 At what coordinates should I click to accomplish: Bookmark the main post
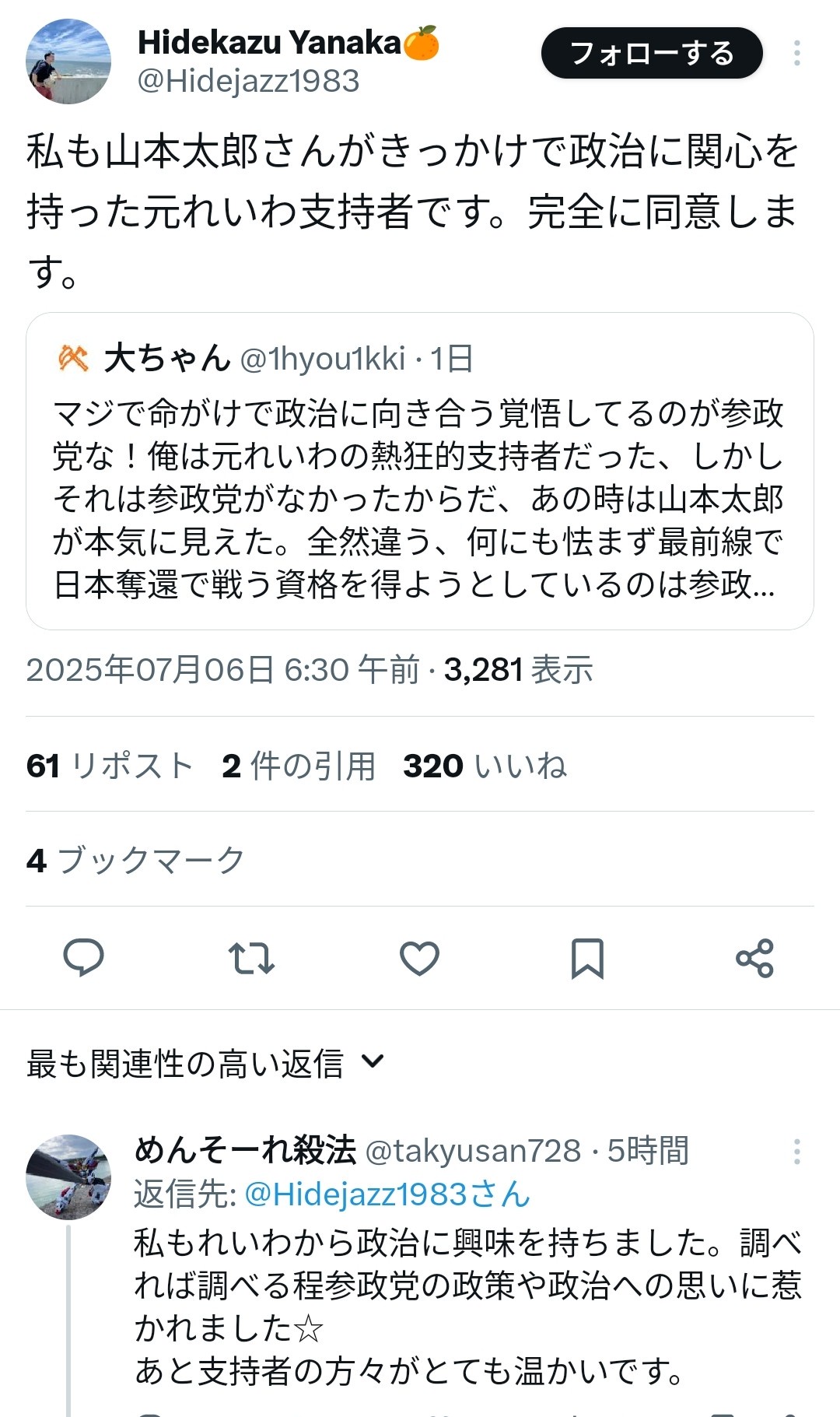[x=587, y=957]
